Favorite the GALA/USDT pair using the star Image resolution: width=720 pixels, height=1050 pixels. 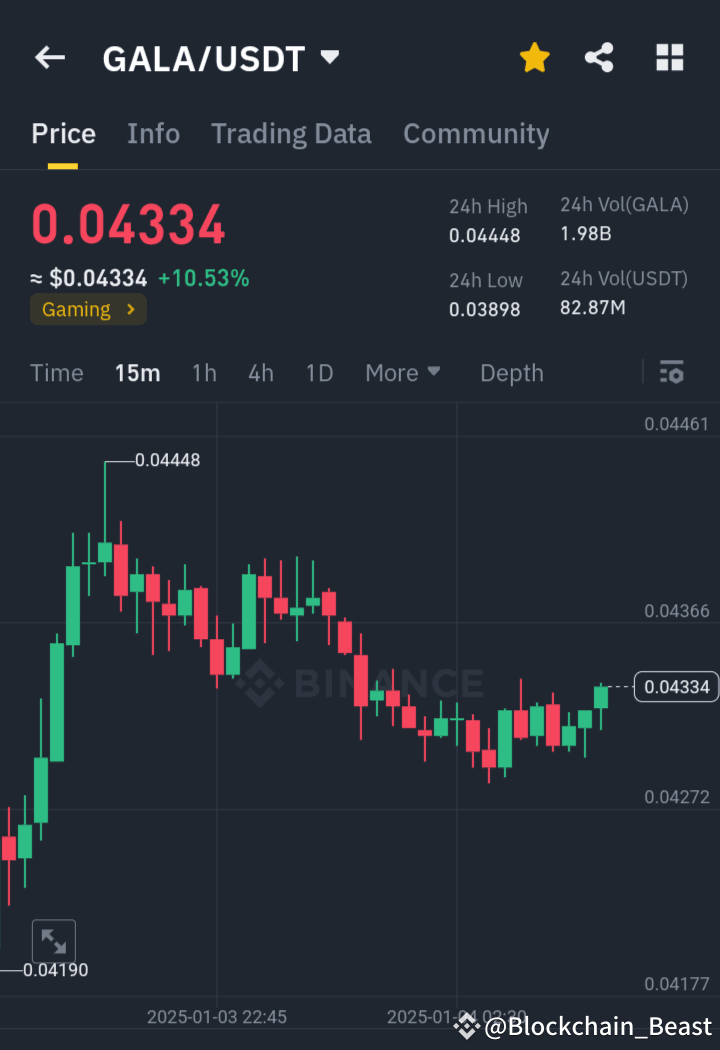pos(534,57)
